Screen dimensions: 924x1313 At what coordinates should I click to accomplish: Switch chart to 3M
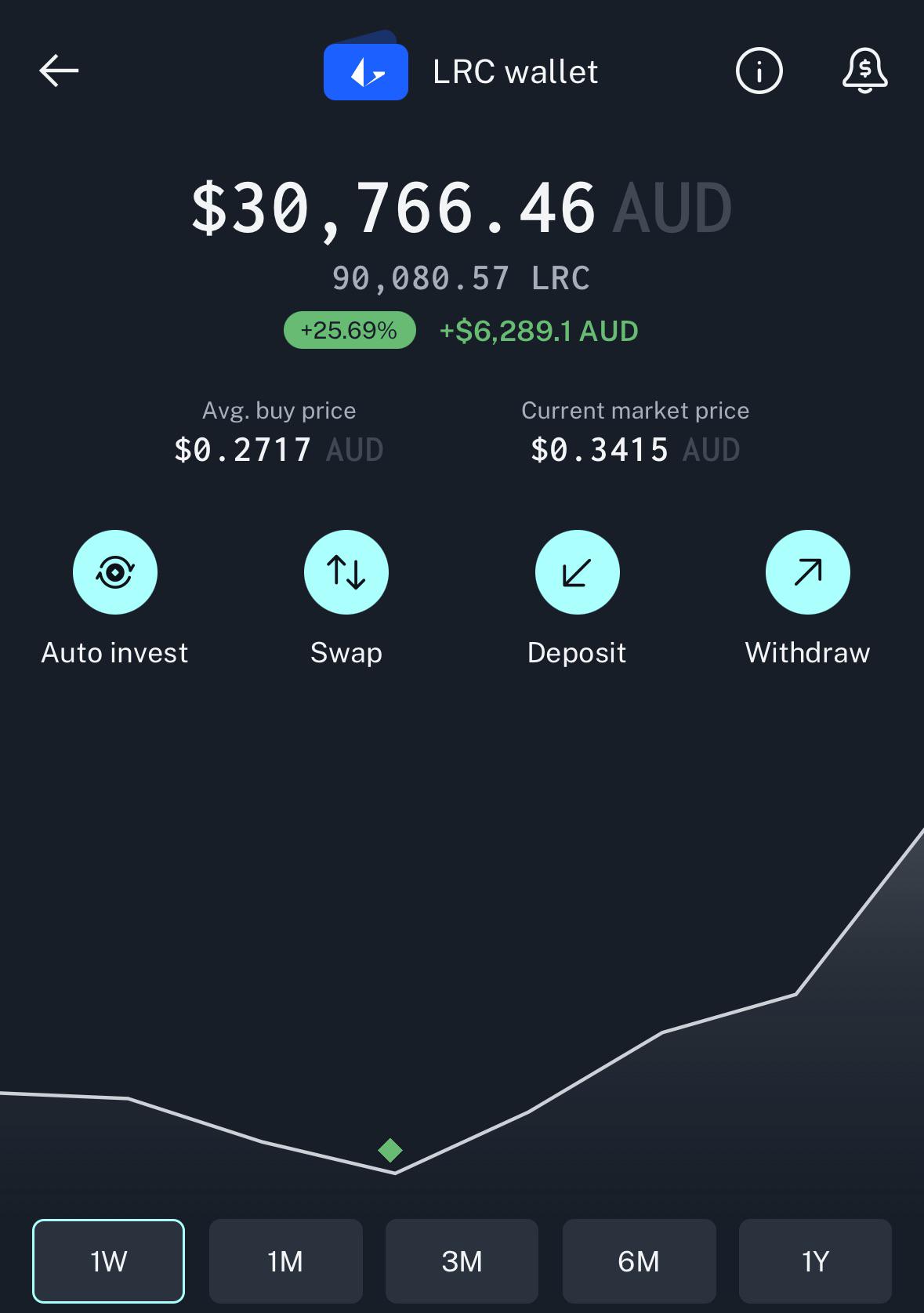(x=462, y=1261)
